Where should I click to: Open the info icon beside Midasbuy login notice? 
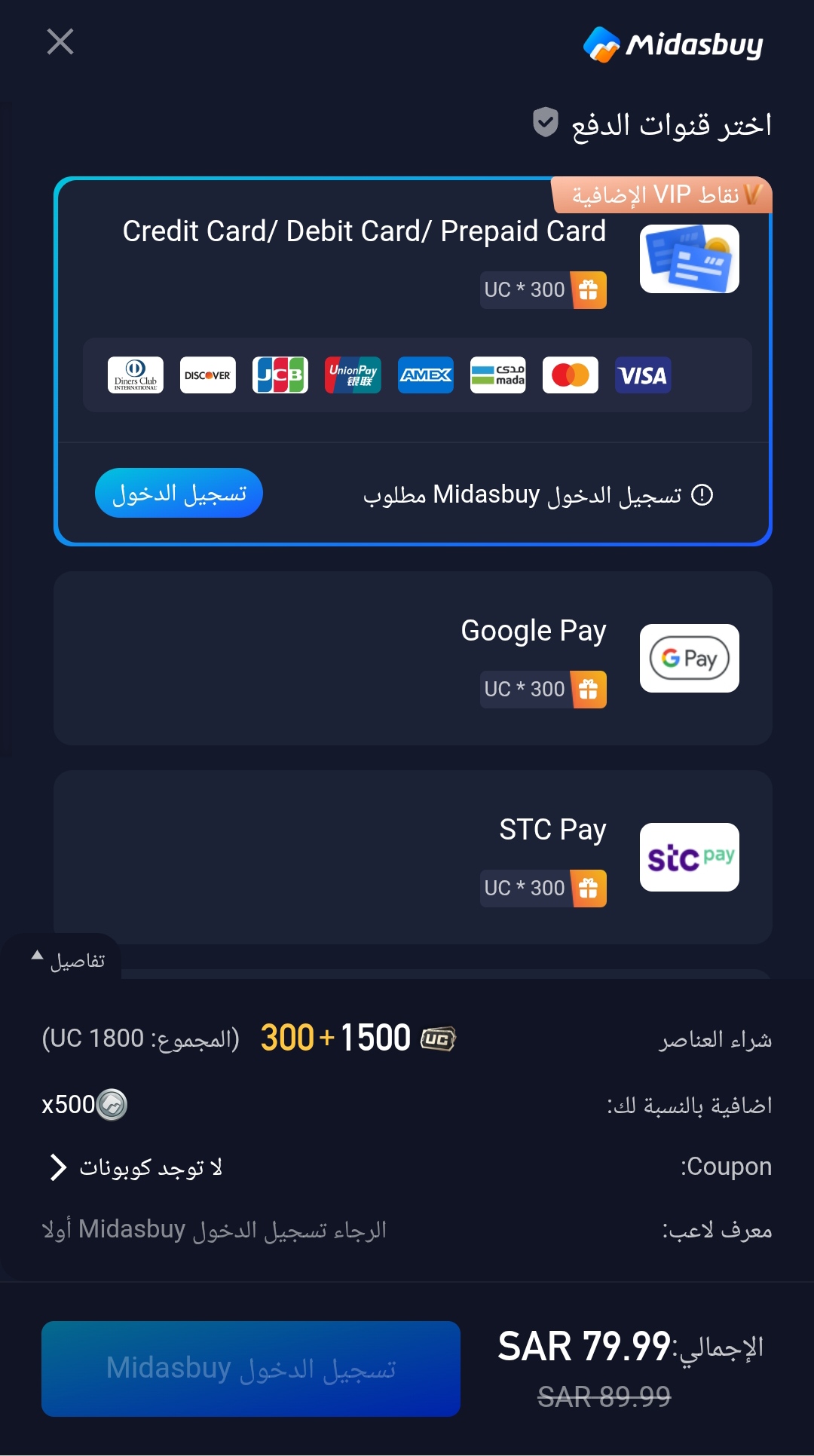pyautogui.click(x=702, y=495)
